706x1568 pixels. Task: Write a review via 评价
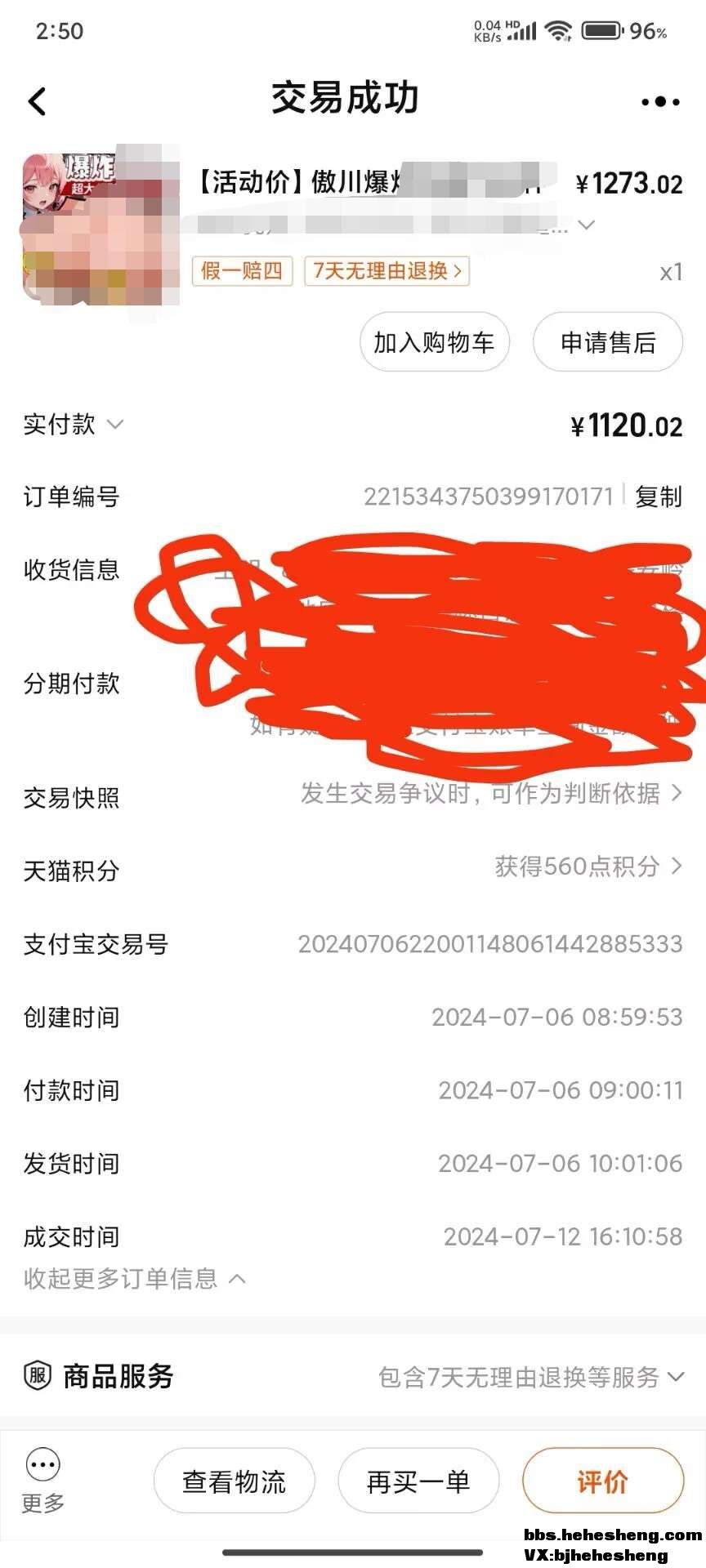tap(602, 1481)
